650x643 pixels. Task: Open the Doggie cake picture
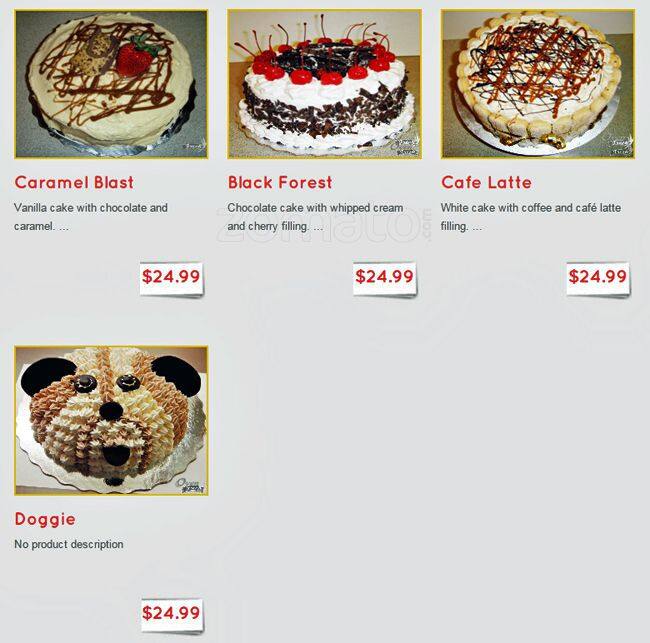point(111,420)
